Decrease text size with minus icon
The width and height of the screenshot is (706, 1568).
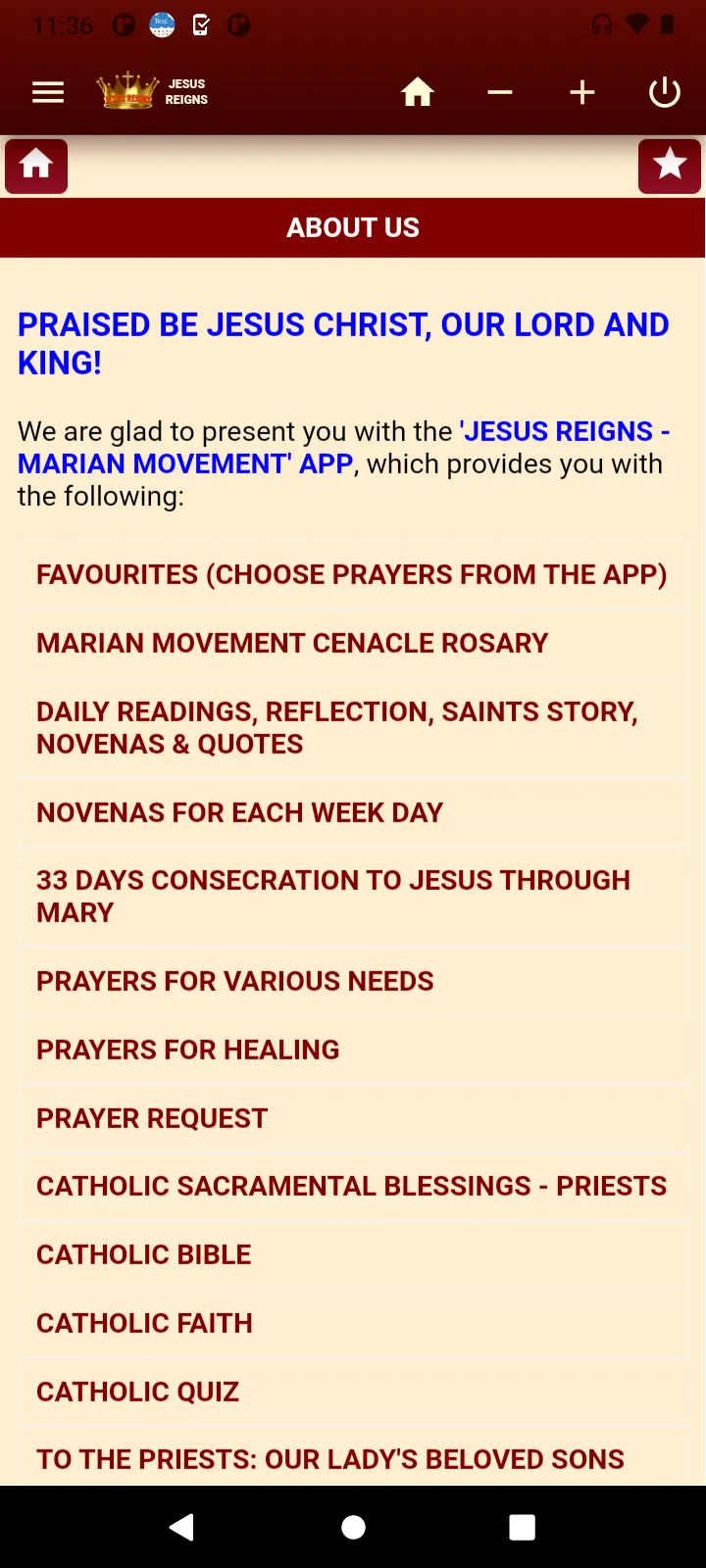coord(500,92)
